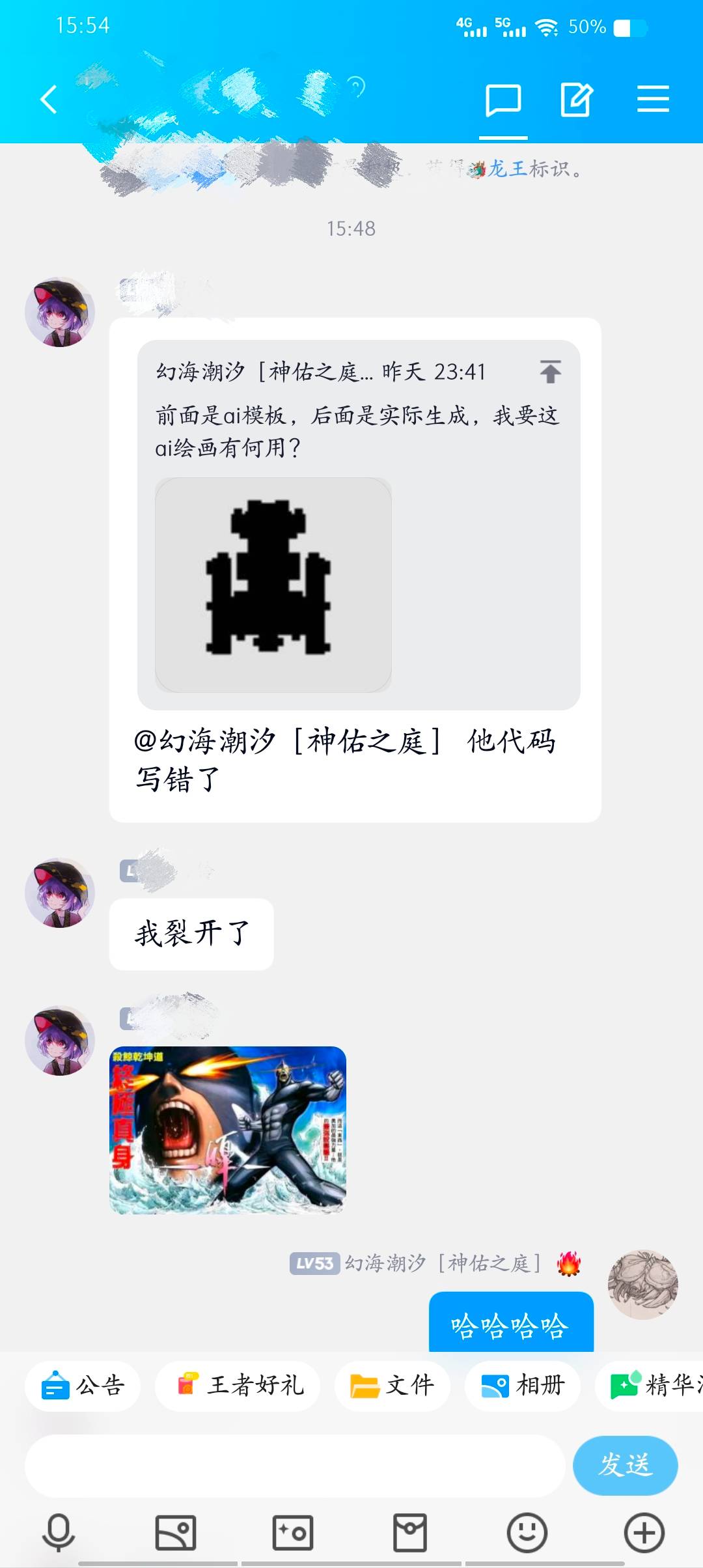This screenshot has height=1568, width=703.
Task: Jump to the quoted message via up arrow
Action: pyautogui.click(x=550, y=372)
